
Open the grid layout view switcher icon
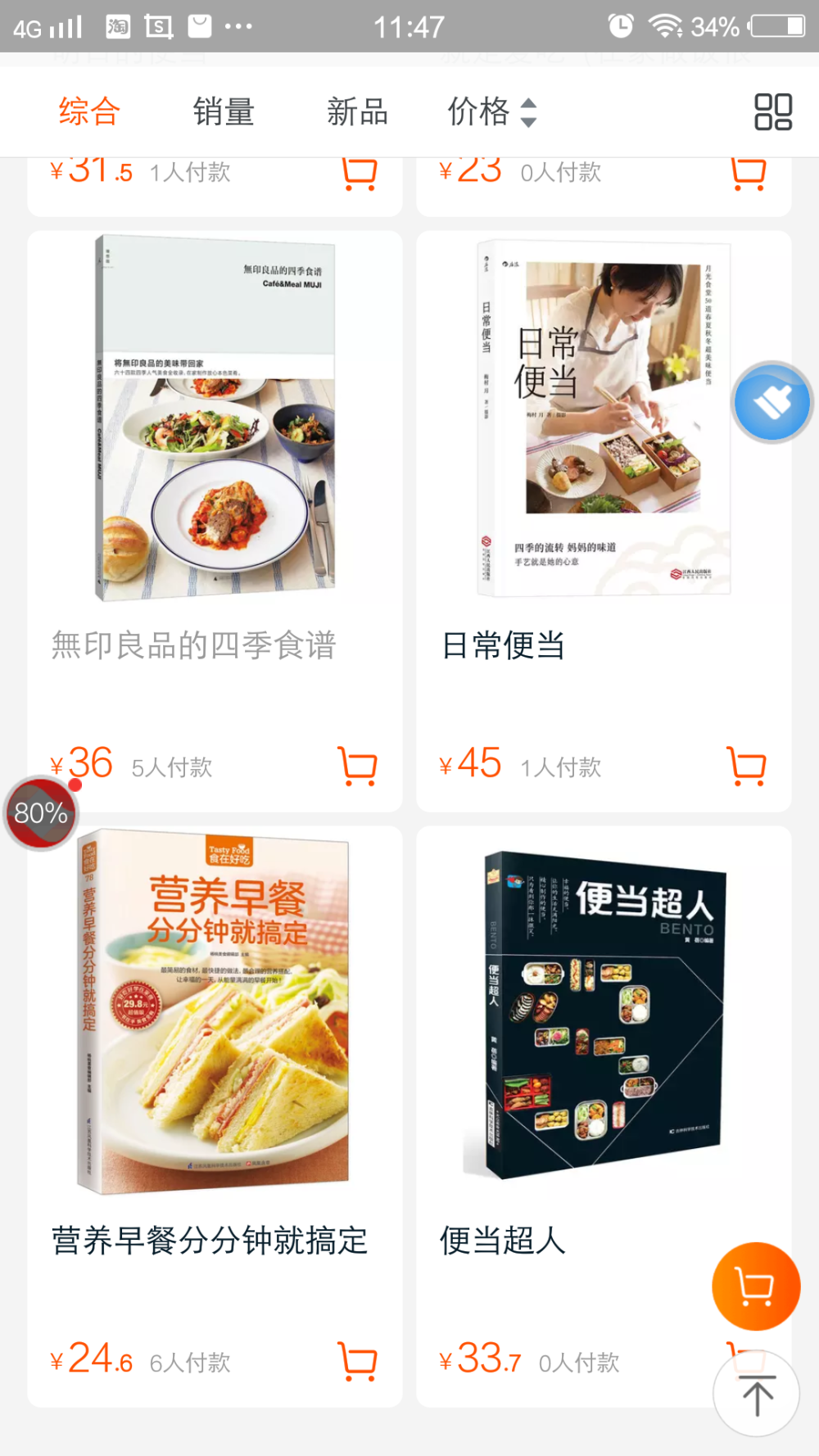coord(771,111)
